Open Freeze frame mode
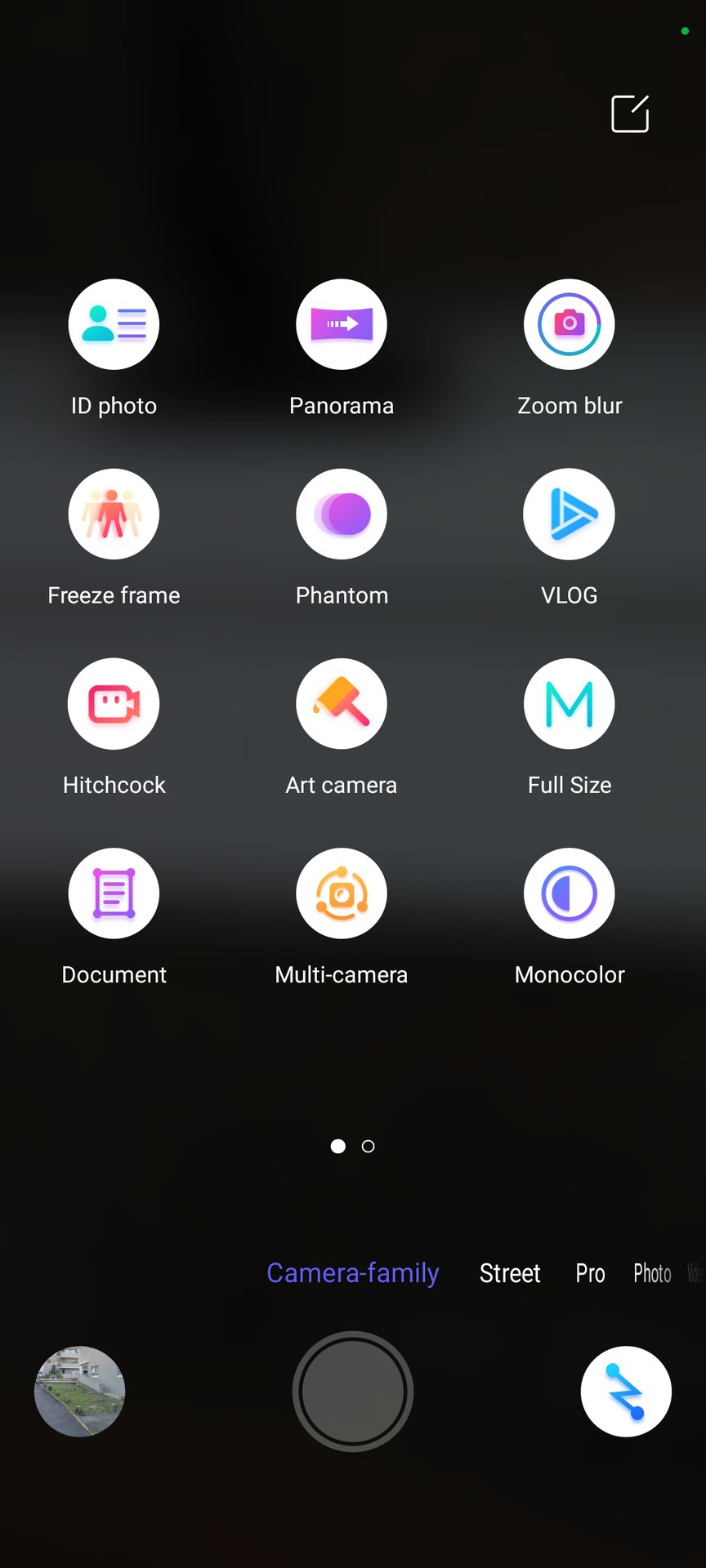The height and width of the screenshot is (1568, 706). point(114,514)
